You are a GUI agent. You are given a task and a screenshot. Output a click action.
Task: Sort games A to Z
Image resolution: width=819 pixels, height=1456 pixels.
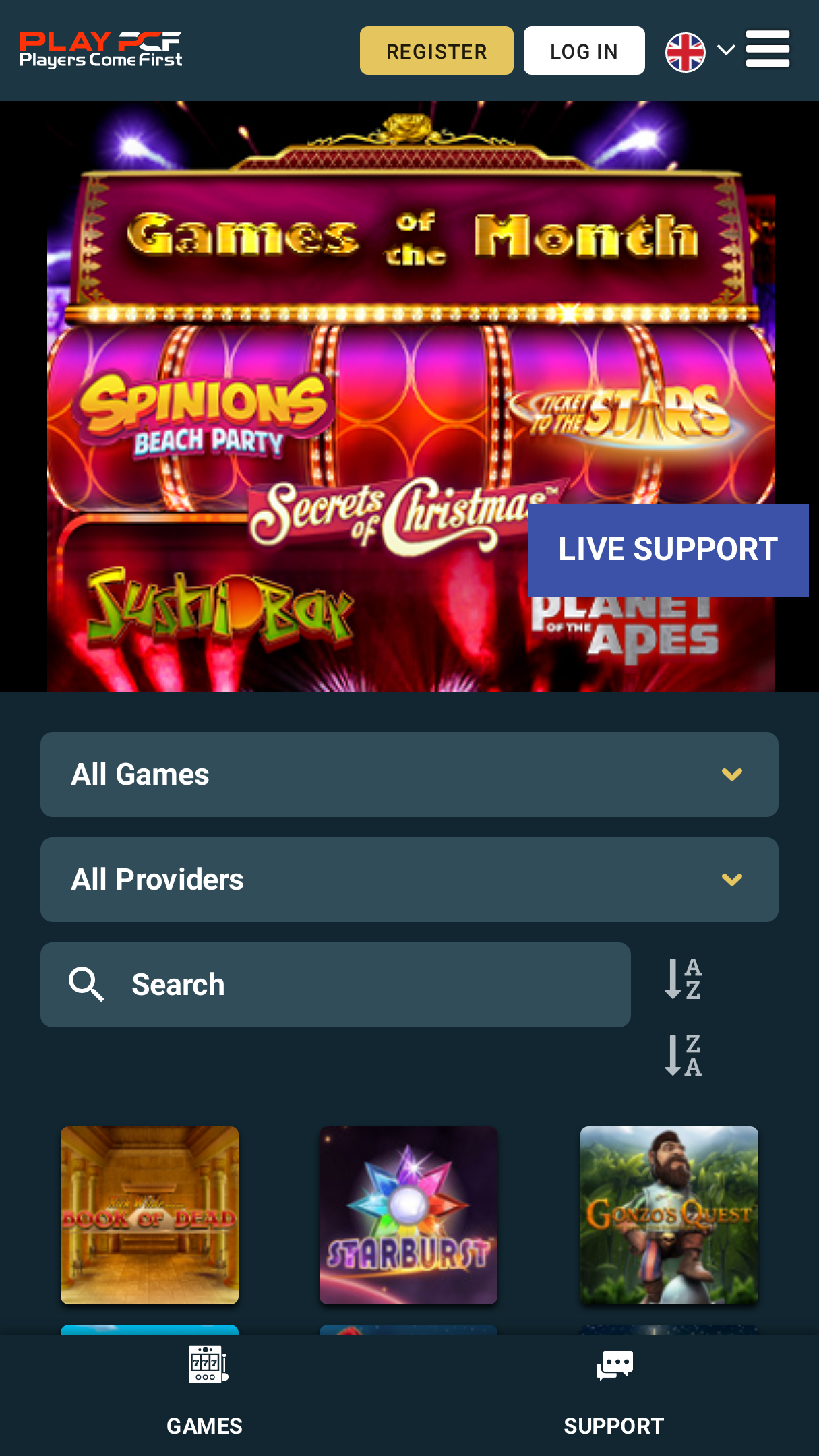(x=684, y=978)
